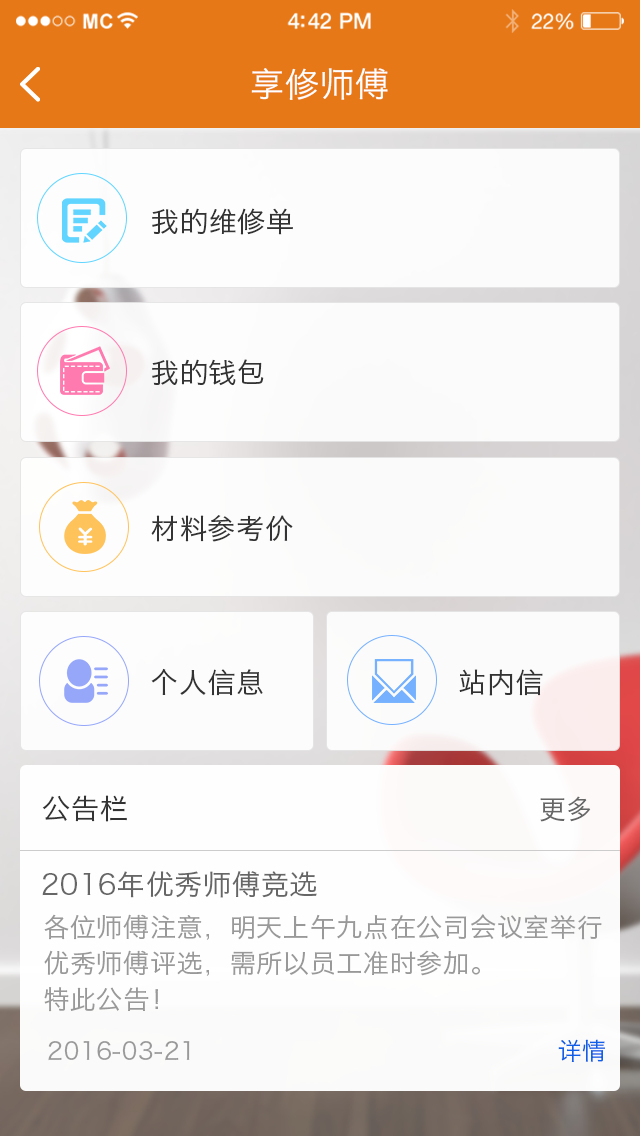Go back using the header arrow

click(x=31, y=85)
